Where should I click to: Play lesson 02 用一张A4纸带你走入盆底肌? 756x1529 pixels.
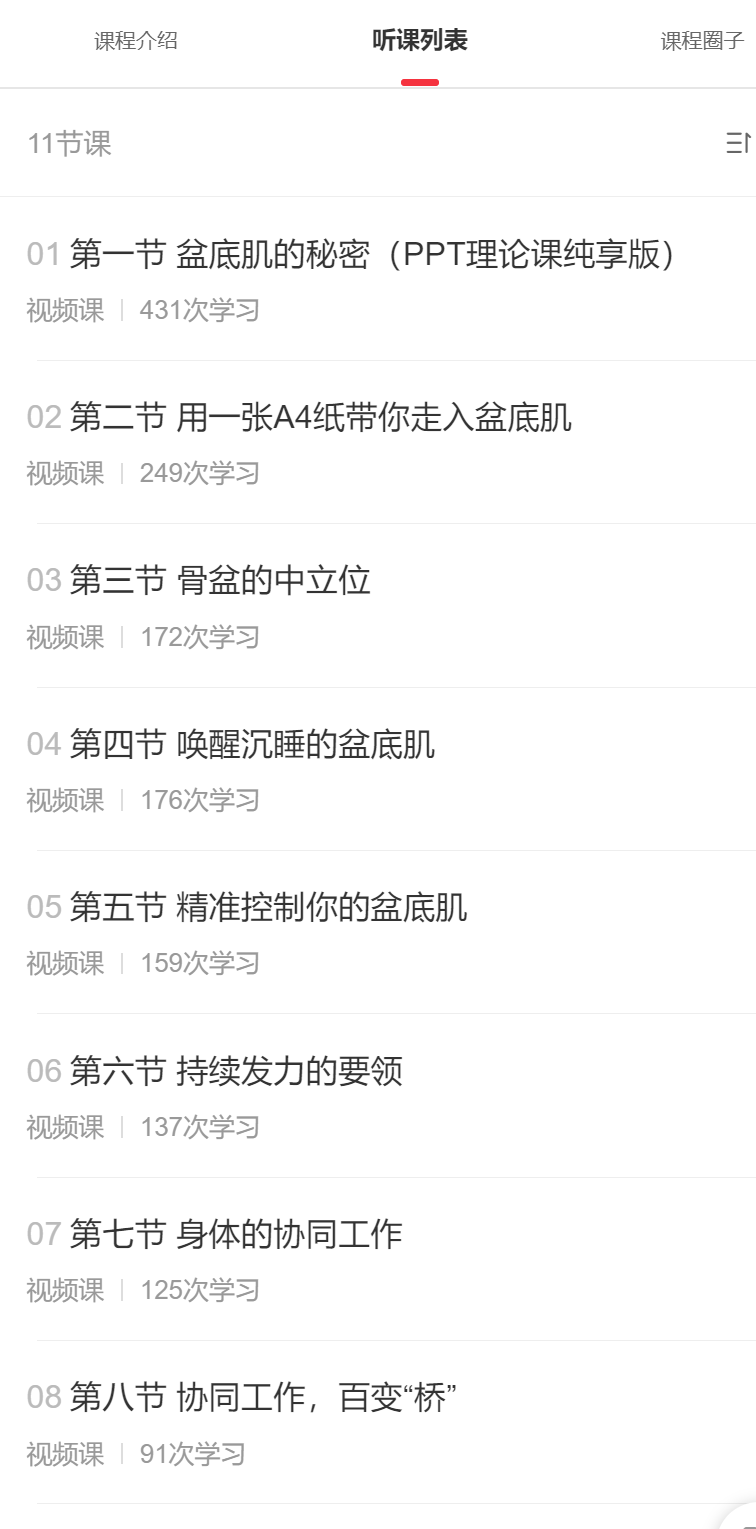[x=321, y=418]
